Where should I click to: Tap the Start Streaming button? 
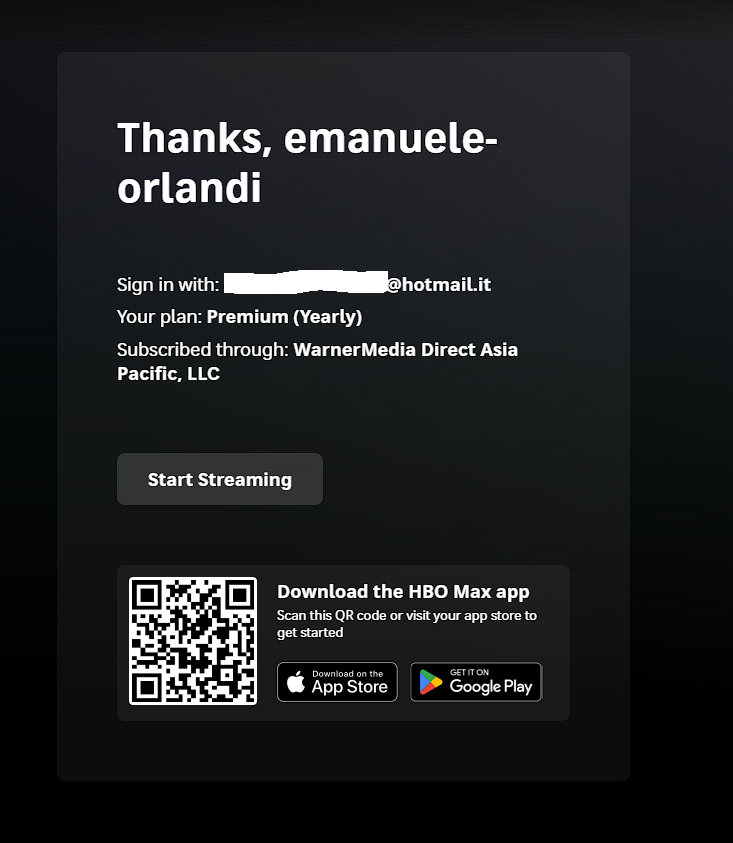pyautogui.click(x=220, y=479)
